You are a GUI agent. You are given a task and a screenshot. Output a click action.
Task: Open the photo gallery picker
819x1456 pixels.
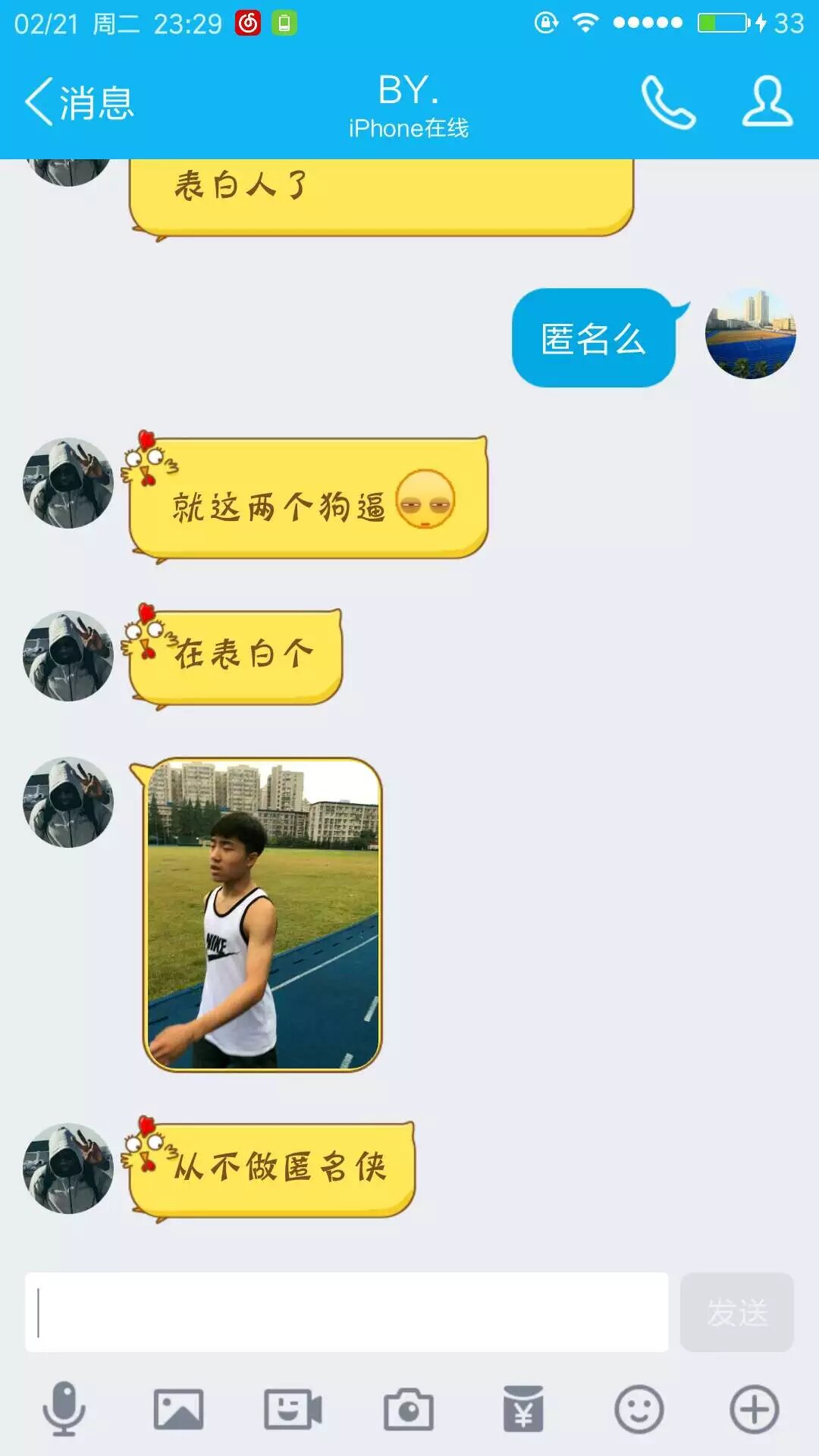179,1409
